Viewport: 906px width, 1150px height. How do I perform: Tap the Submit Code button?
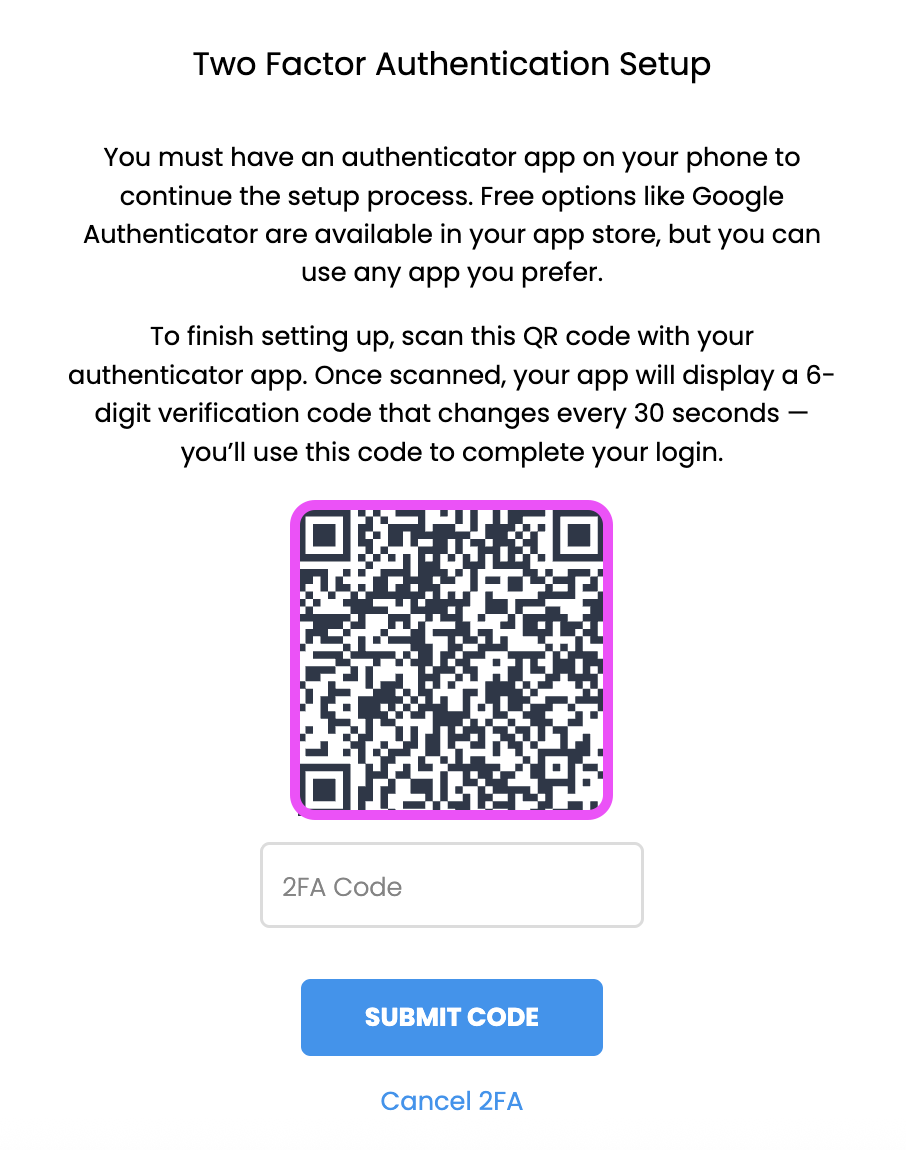click(451, 1017)
